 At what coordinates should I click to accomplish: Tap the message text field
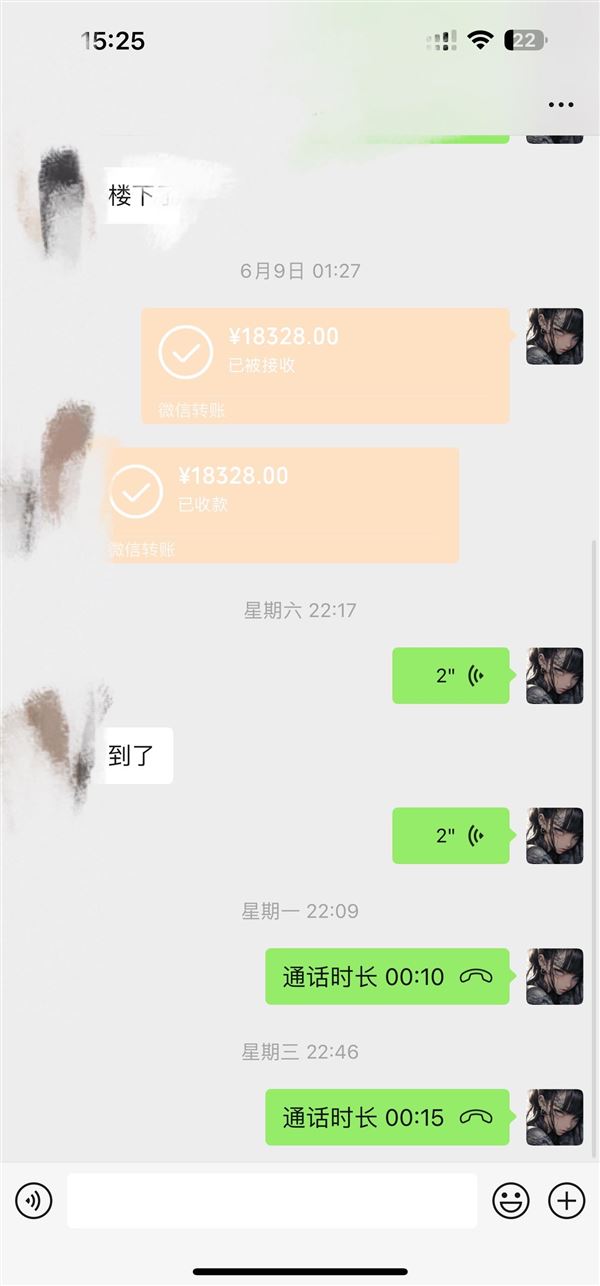click(x=272, y=1200)
